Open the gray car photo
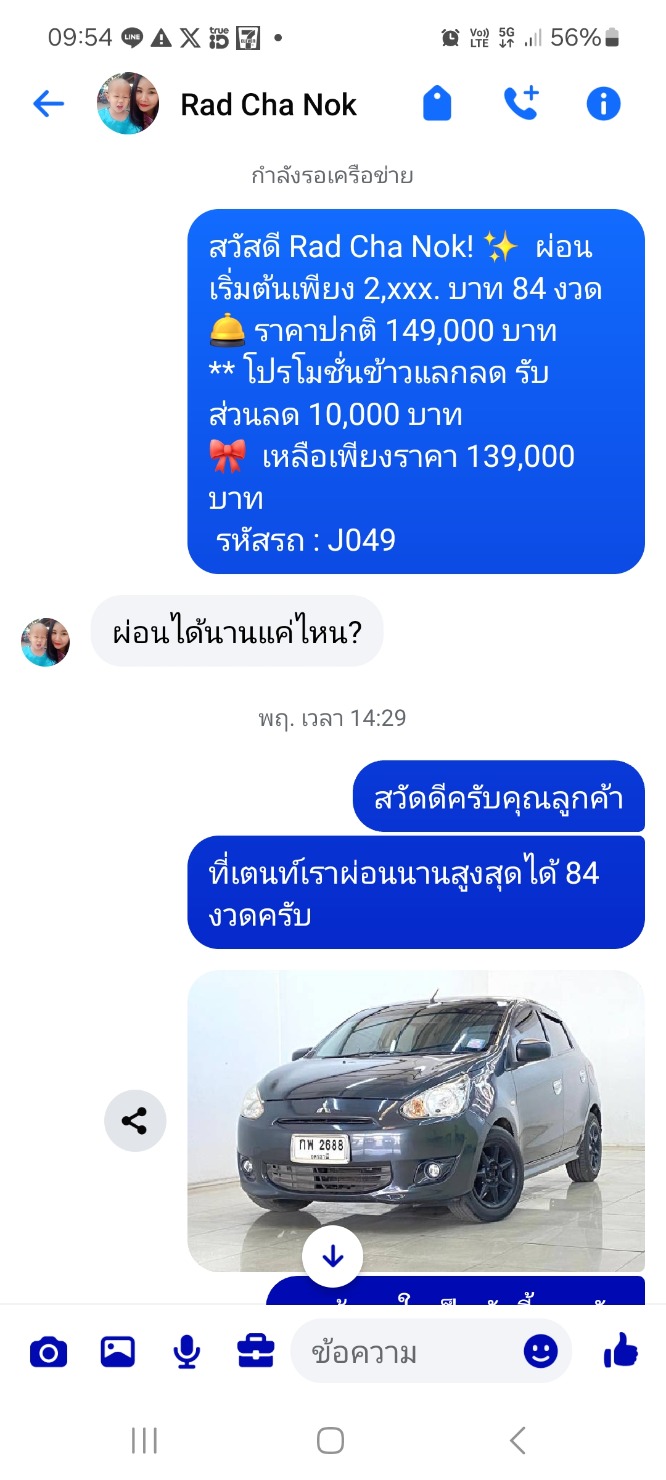 (416, 1120)
